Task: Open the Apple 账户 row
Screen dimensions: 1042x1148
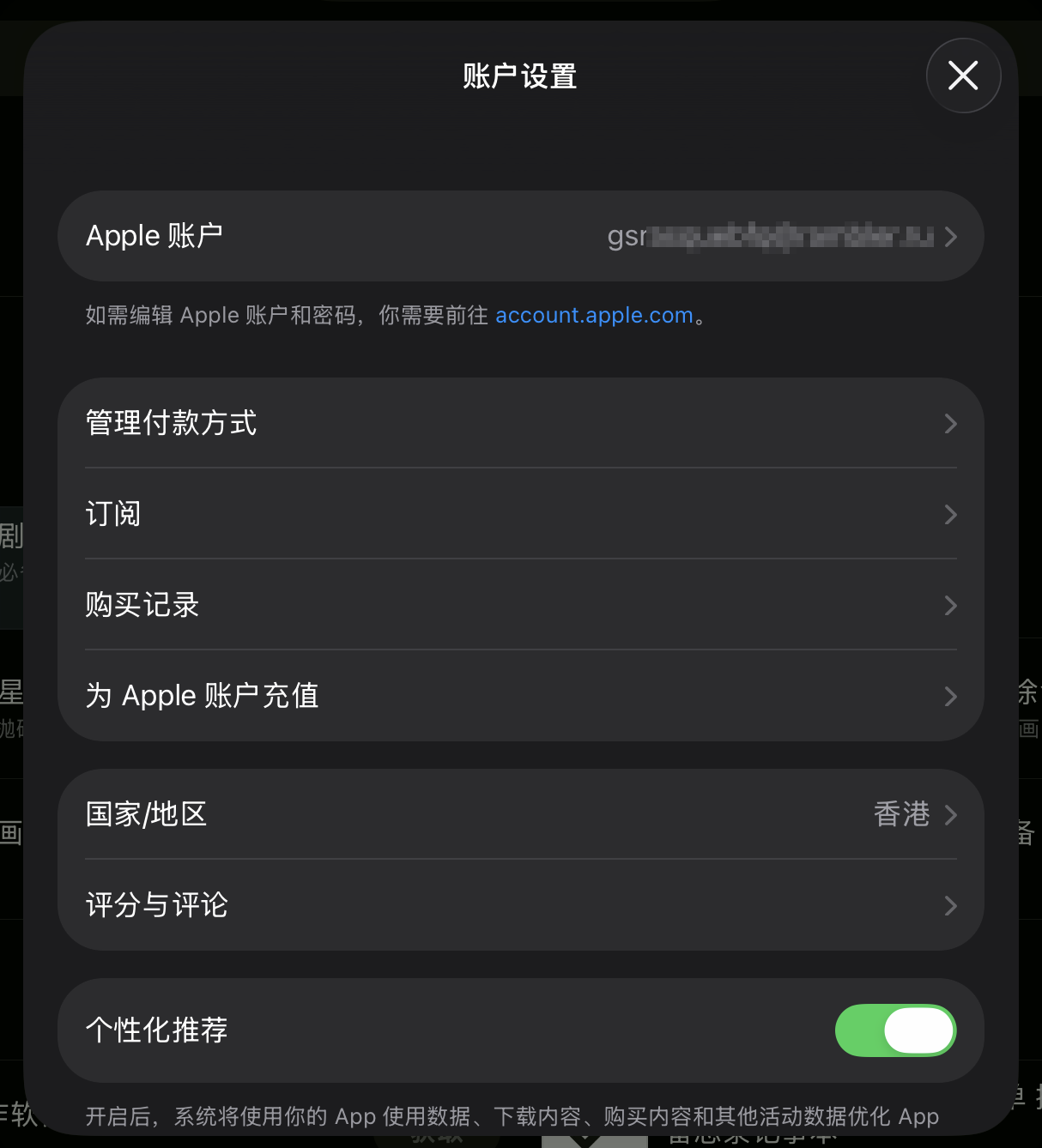Action: 520,236
